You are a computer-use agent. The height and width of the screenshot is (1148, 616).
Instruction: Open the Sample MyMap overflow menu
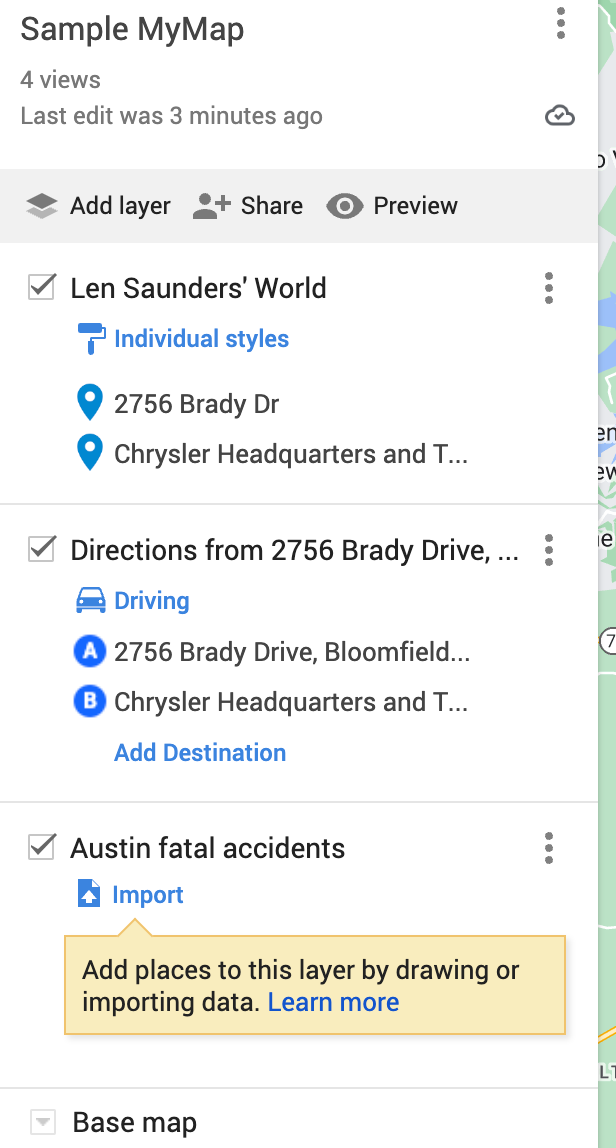click(560, 23)
